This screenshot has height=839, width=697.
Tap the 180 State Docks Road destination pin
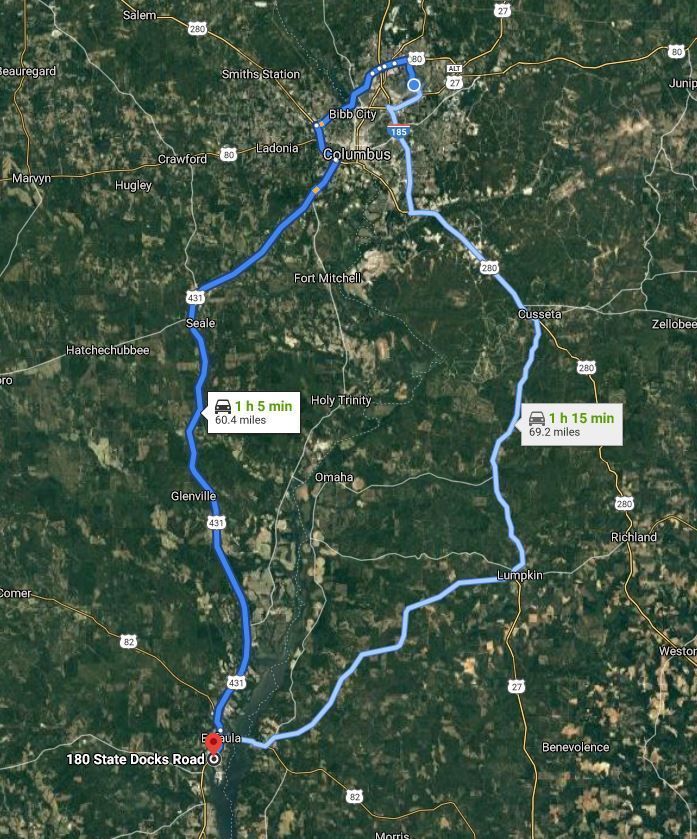click(x=213, y=745)
